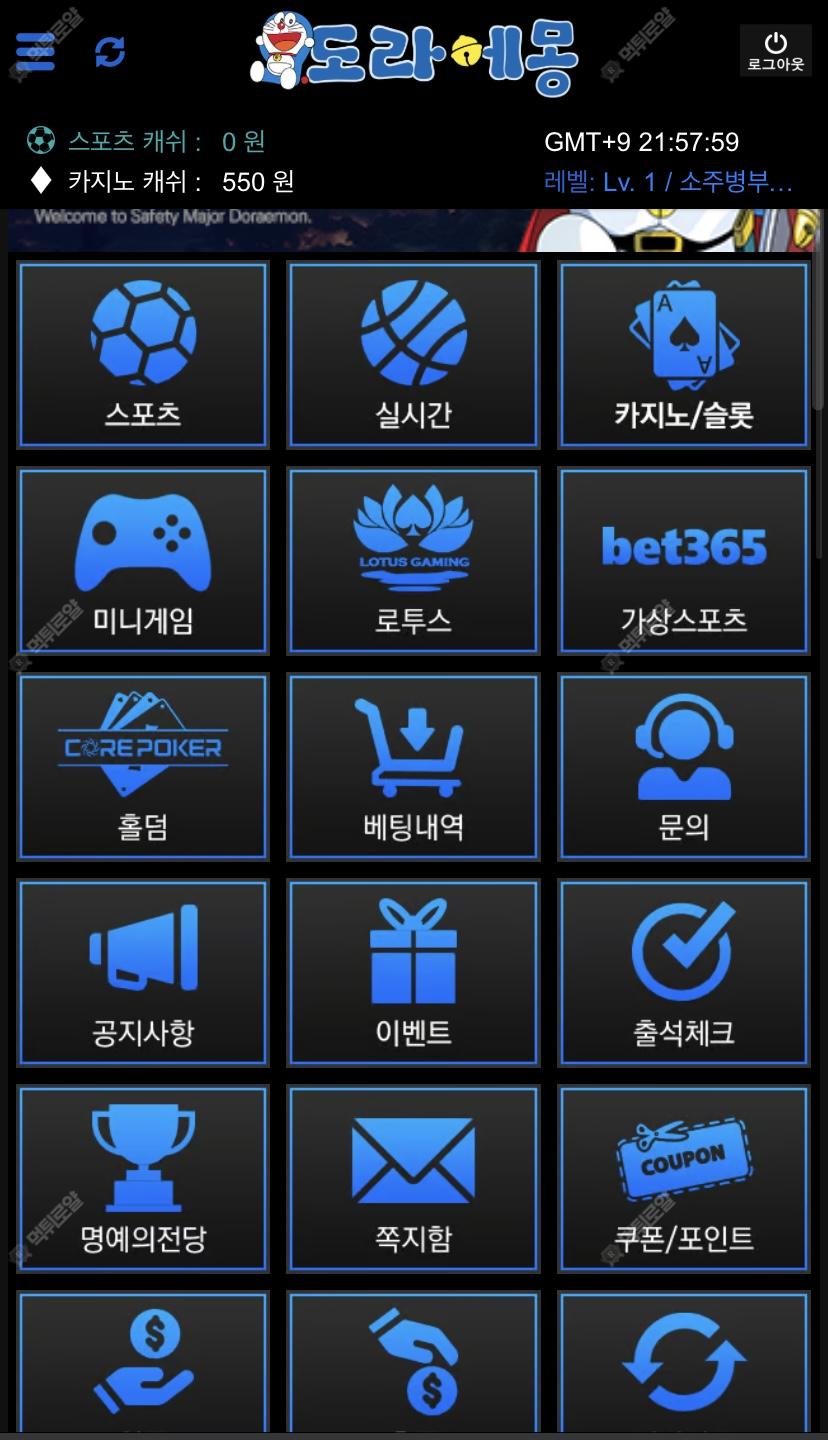Open the hamburger drawer menu
The width and height of the screenshot is (828, 1440).
pos(35,51)
